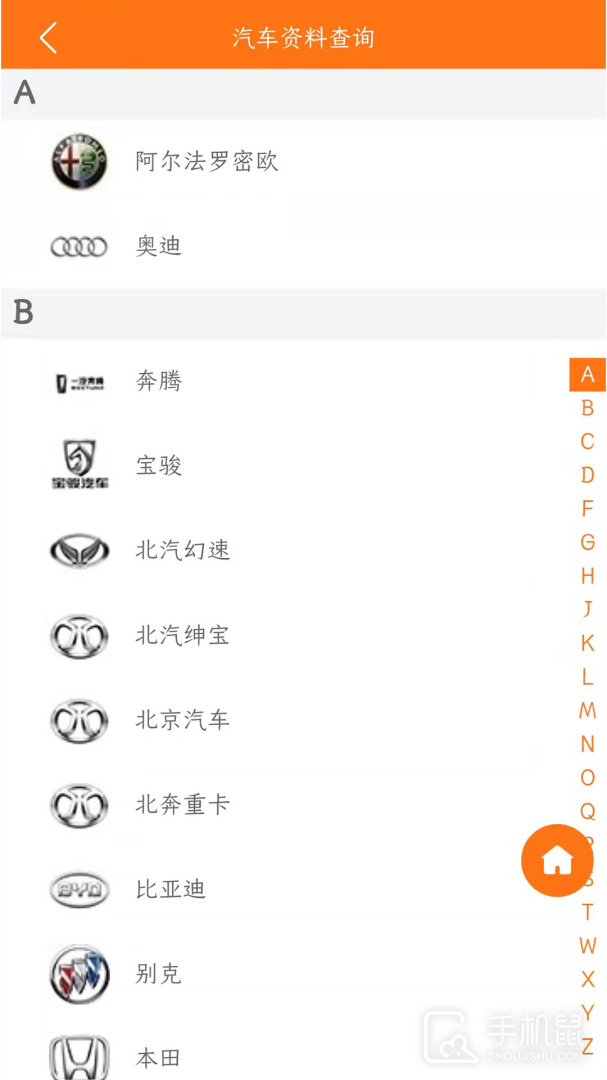The width and height of the screenshot is (607, 1080).
Task: Open the 阿尔法罗密欧 brand row
Action: coord(303,162)
